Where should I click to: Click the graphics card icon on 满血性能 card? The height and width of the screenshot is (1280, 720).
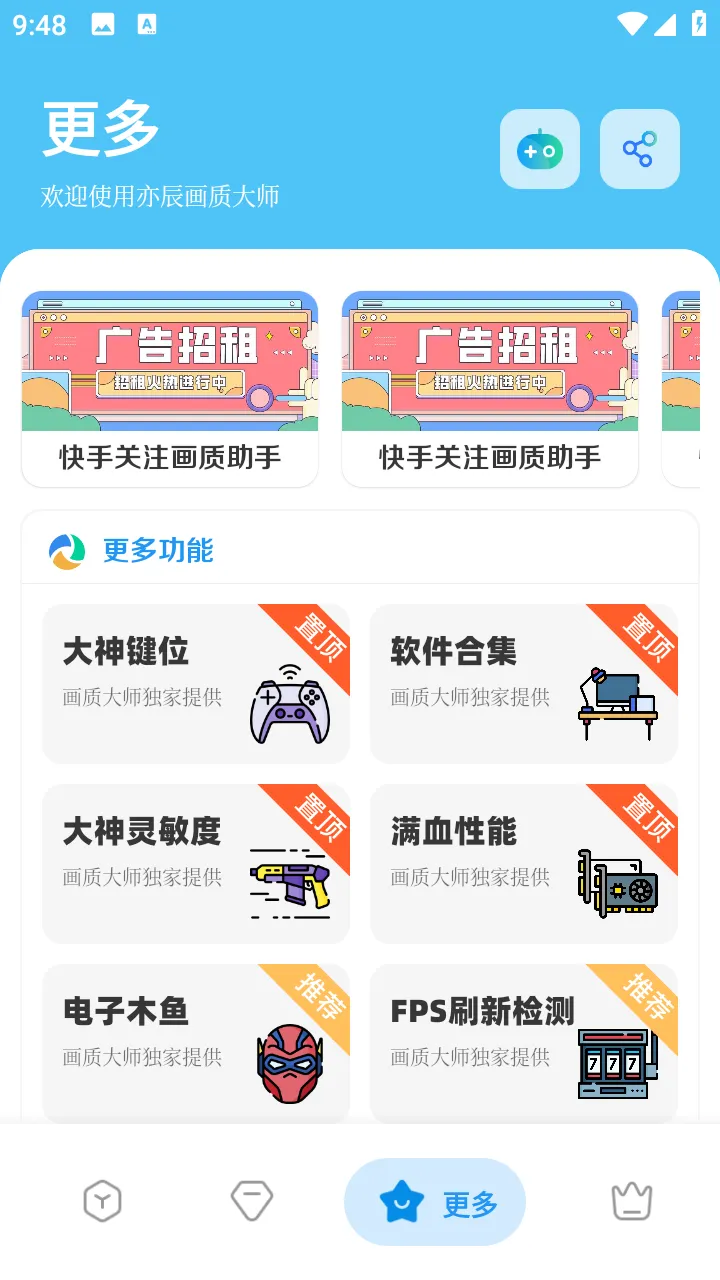(617, 884)
